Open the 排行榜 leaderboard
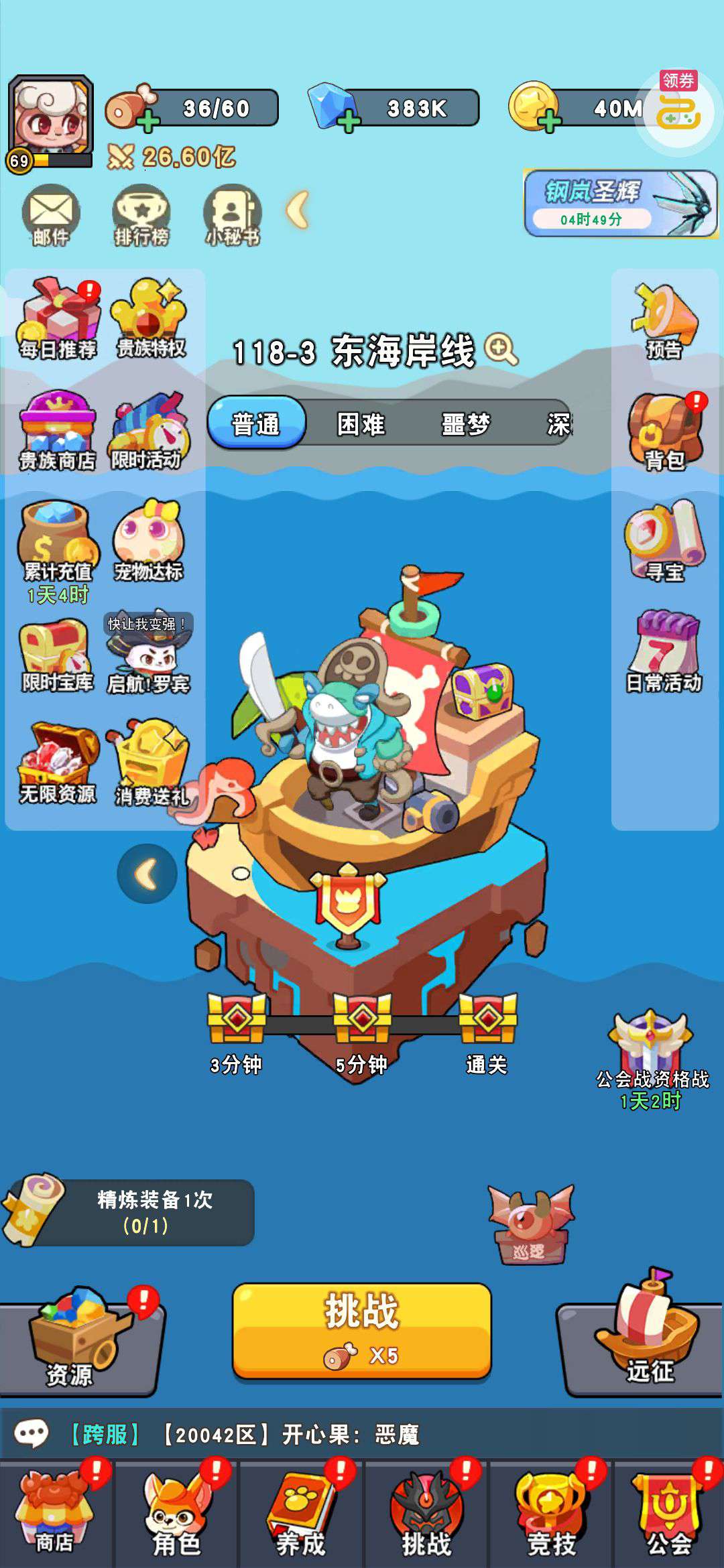 pos(141,214)
